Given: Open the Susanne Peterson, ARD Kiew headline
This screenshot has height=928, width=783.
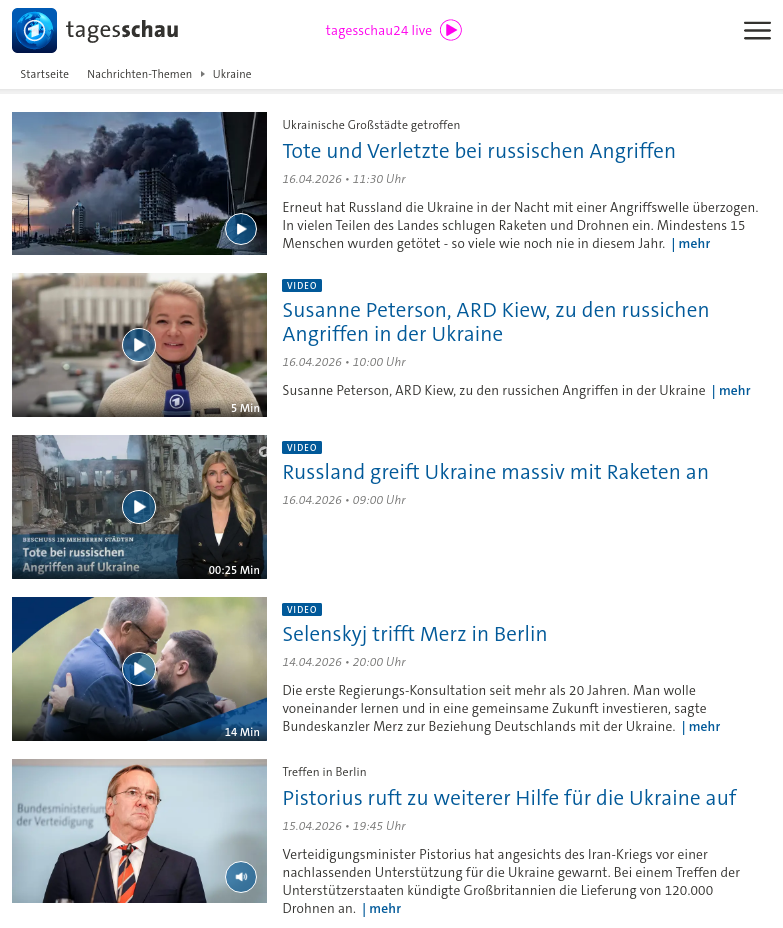Looking at the screenshot, I should tap(495, 322).
